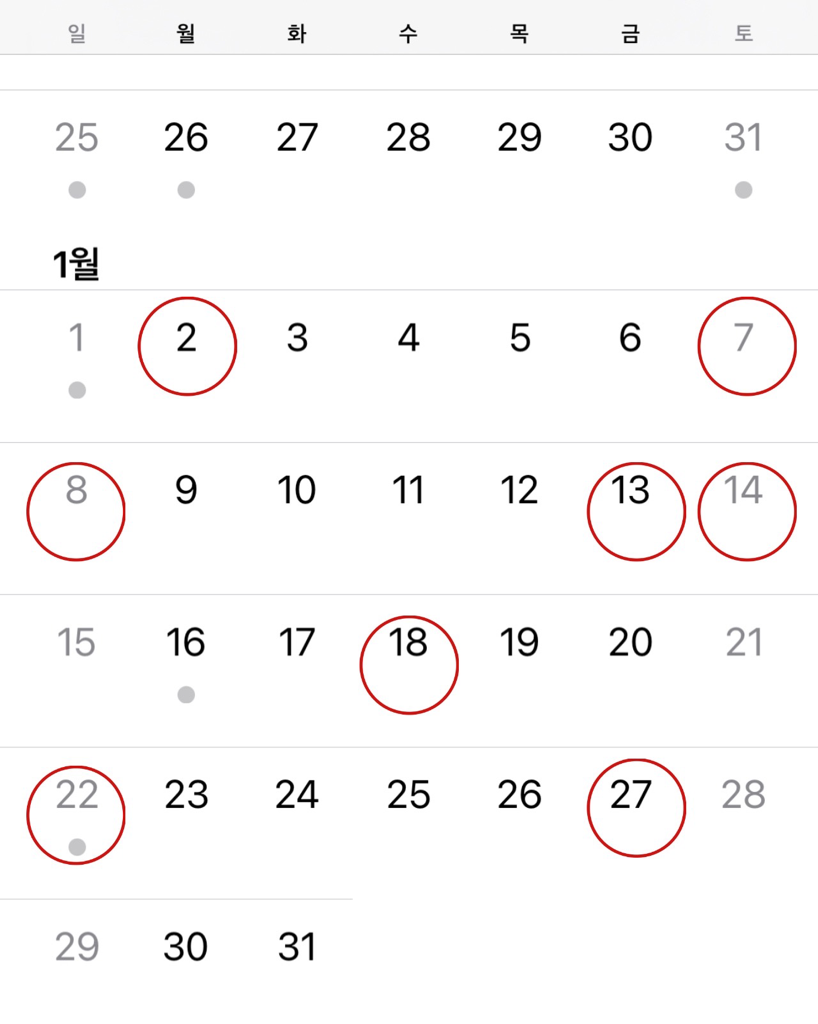Select Sunday January 8
This screenshot has width=818, height=1024.
(76, 491)
